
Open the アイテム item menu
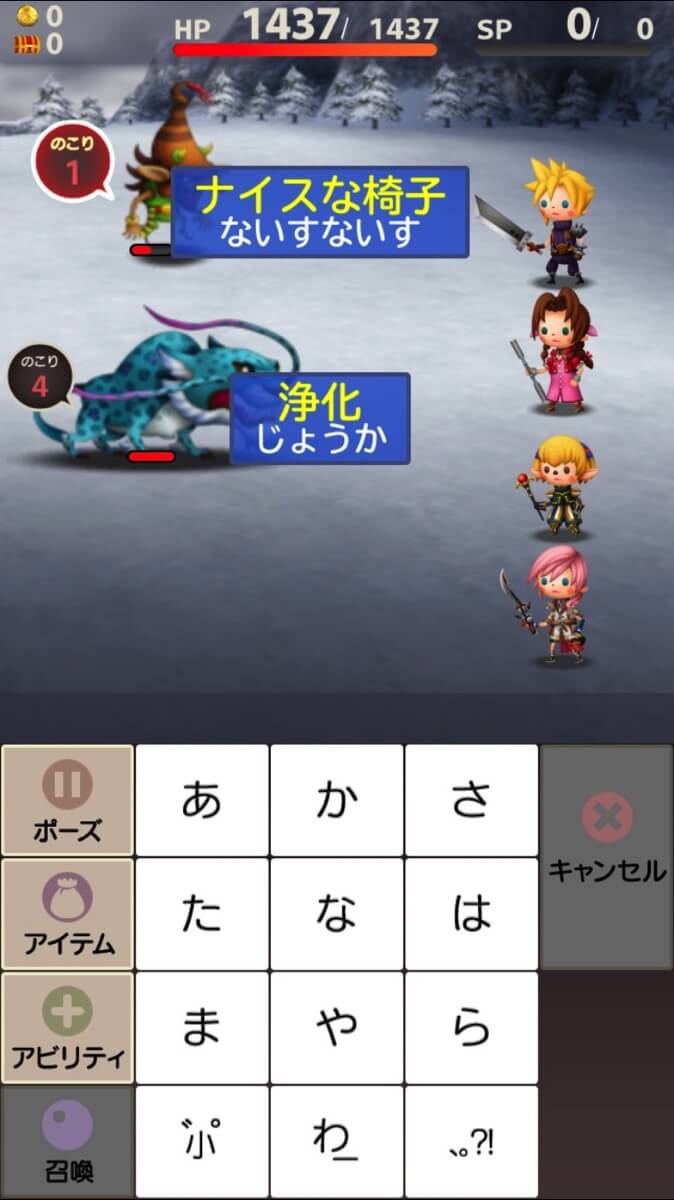[x=67, y=913]
